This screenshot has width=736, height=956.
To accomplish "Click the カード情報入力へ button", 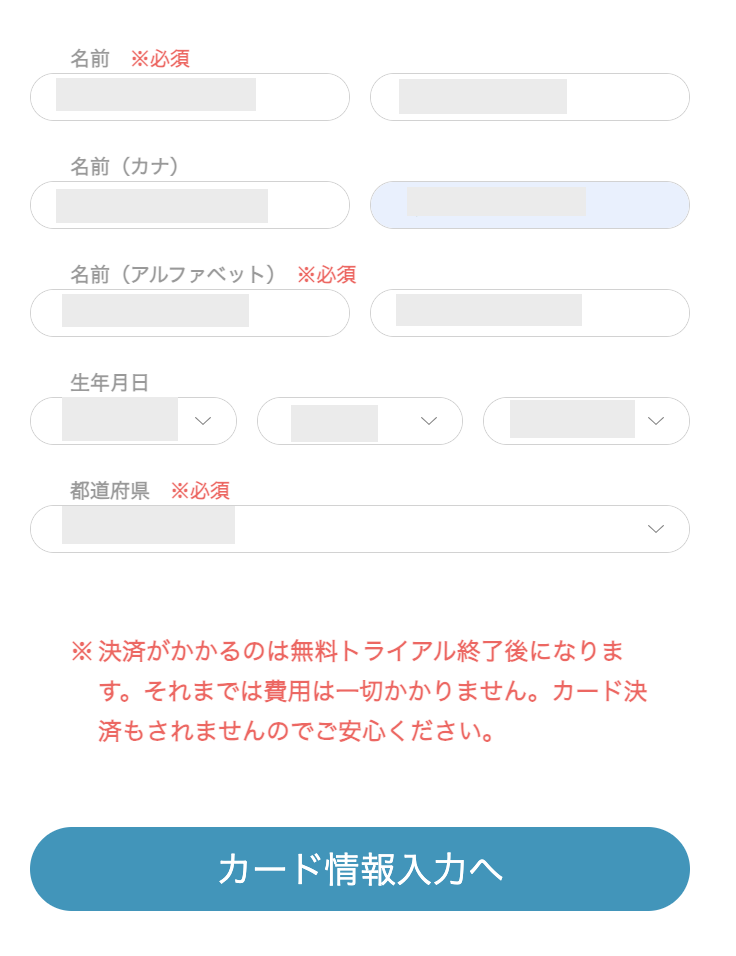I will pyautogui.click(x=360, y=869).
